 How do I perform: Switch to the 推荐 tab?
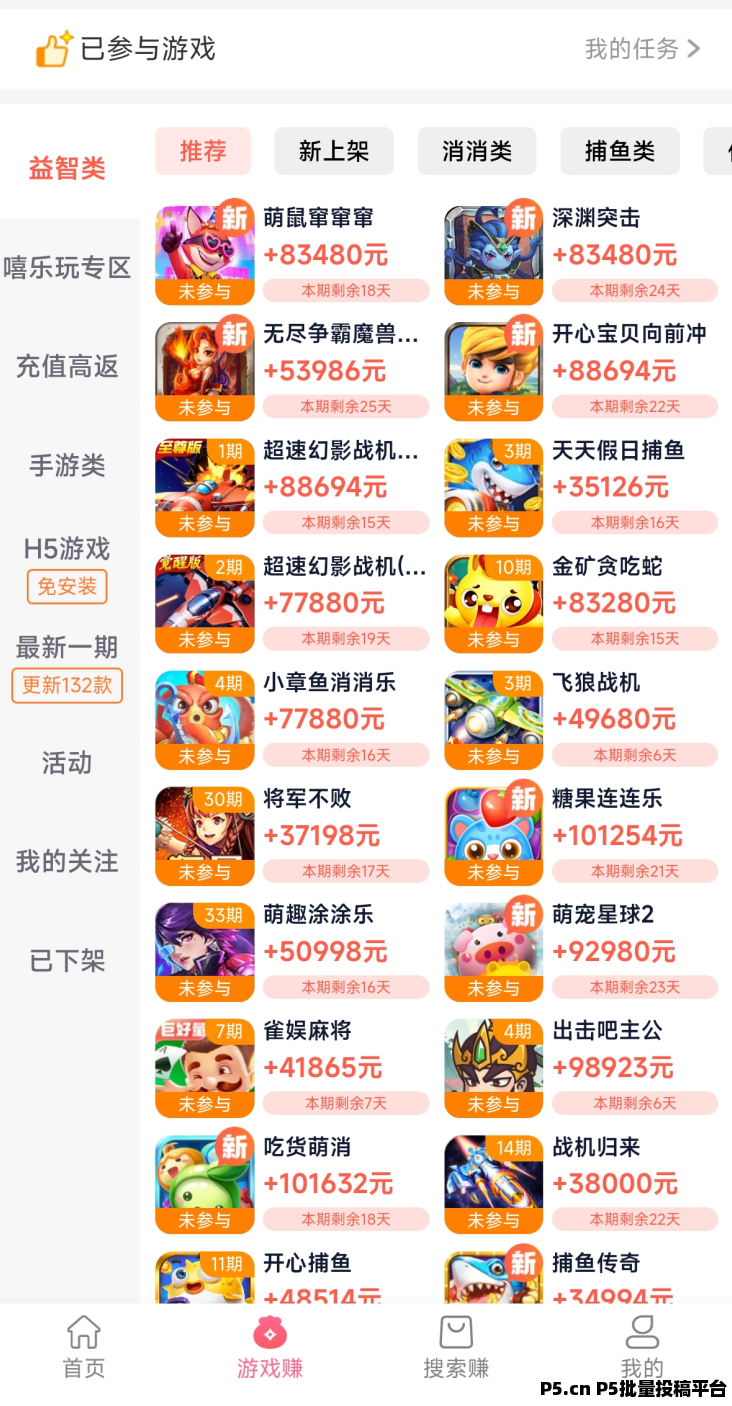(x=203, y=150)
